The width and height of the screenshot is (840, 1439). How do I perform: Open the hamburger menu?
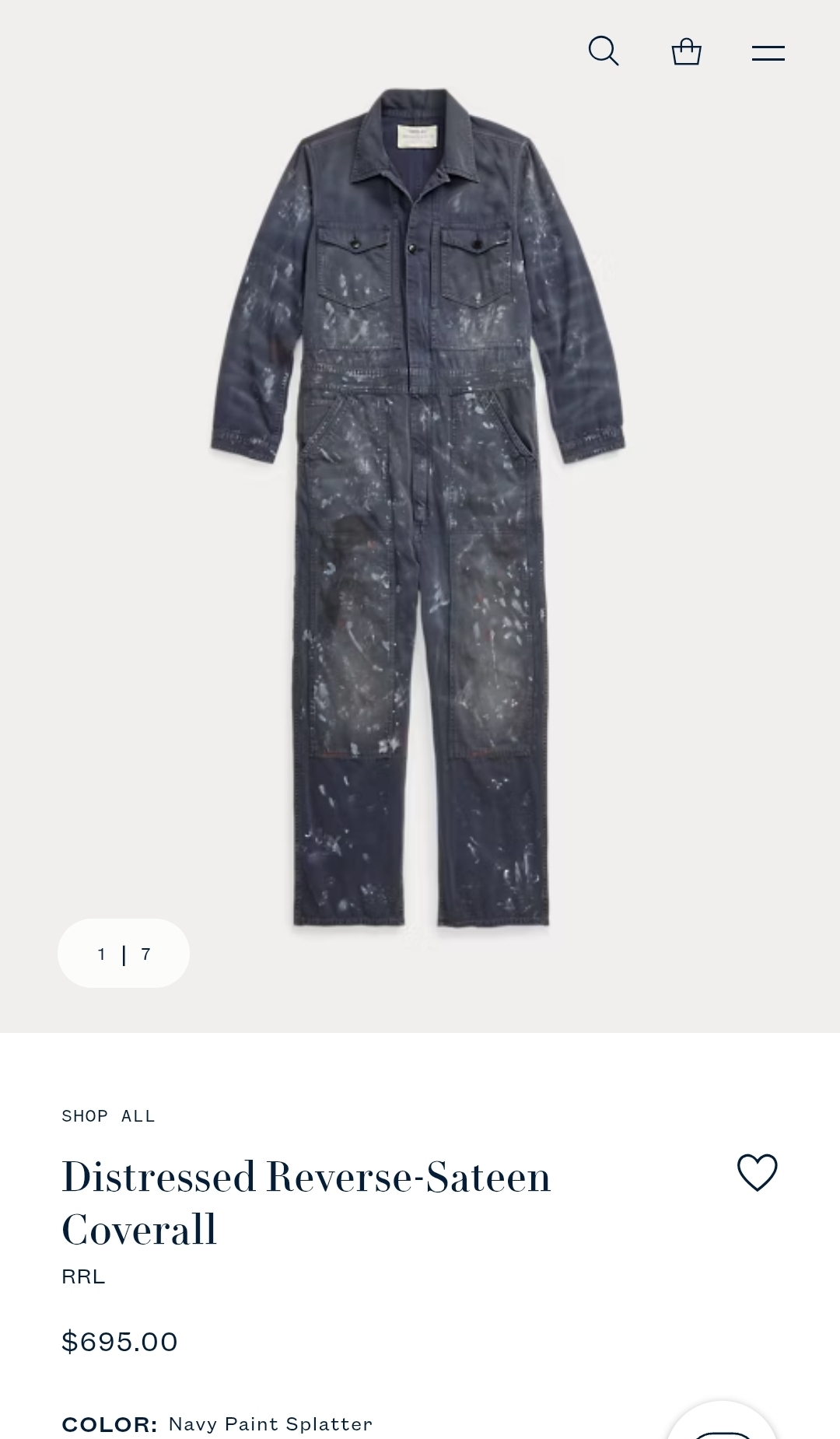point(768,53)
